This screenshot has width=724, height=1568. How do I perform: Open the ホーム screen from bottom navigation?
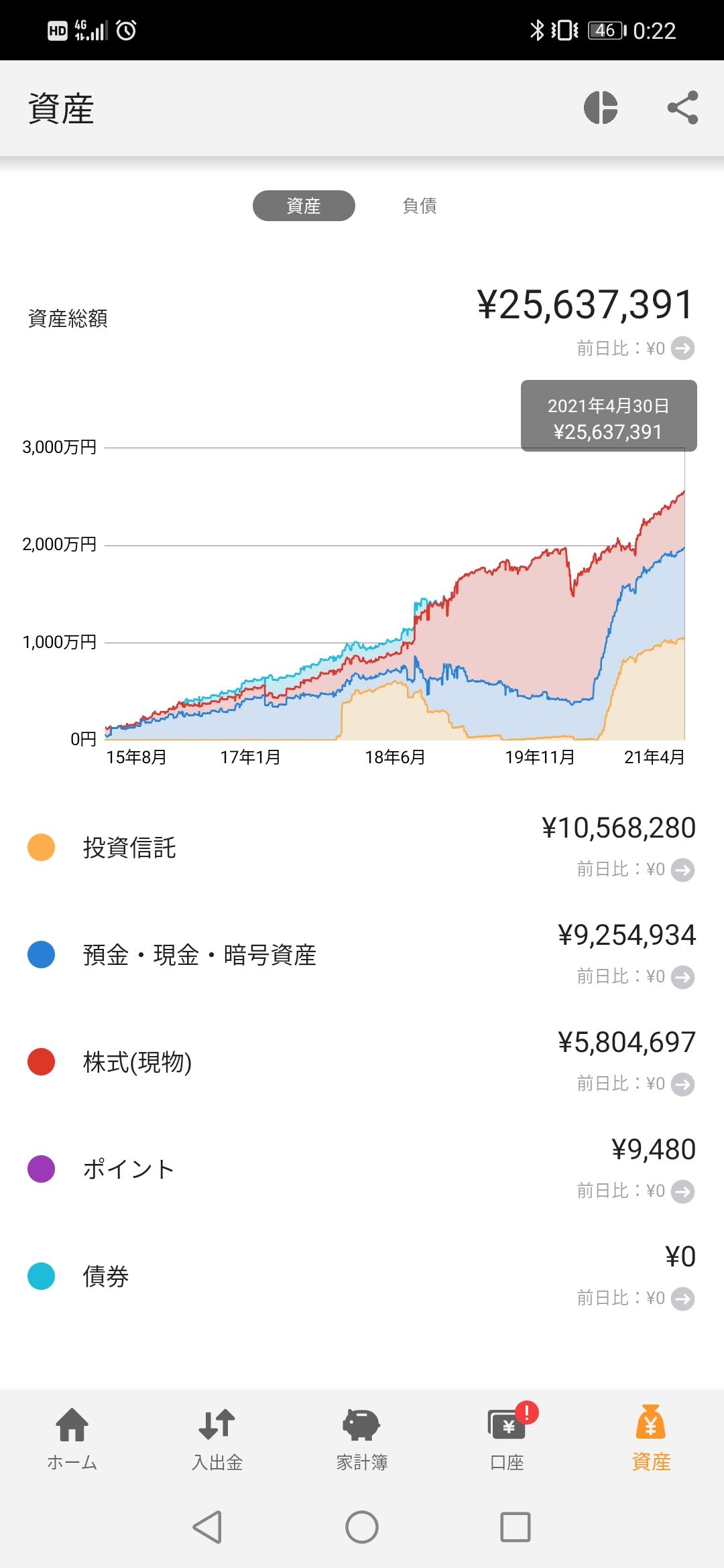click(x=72, y=1437)
